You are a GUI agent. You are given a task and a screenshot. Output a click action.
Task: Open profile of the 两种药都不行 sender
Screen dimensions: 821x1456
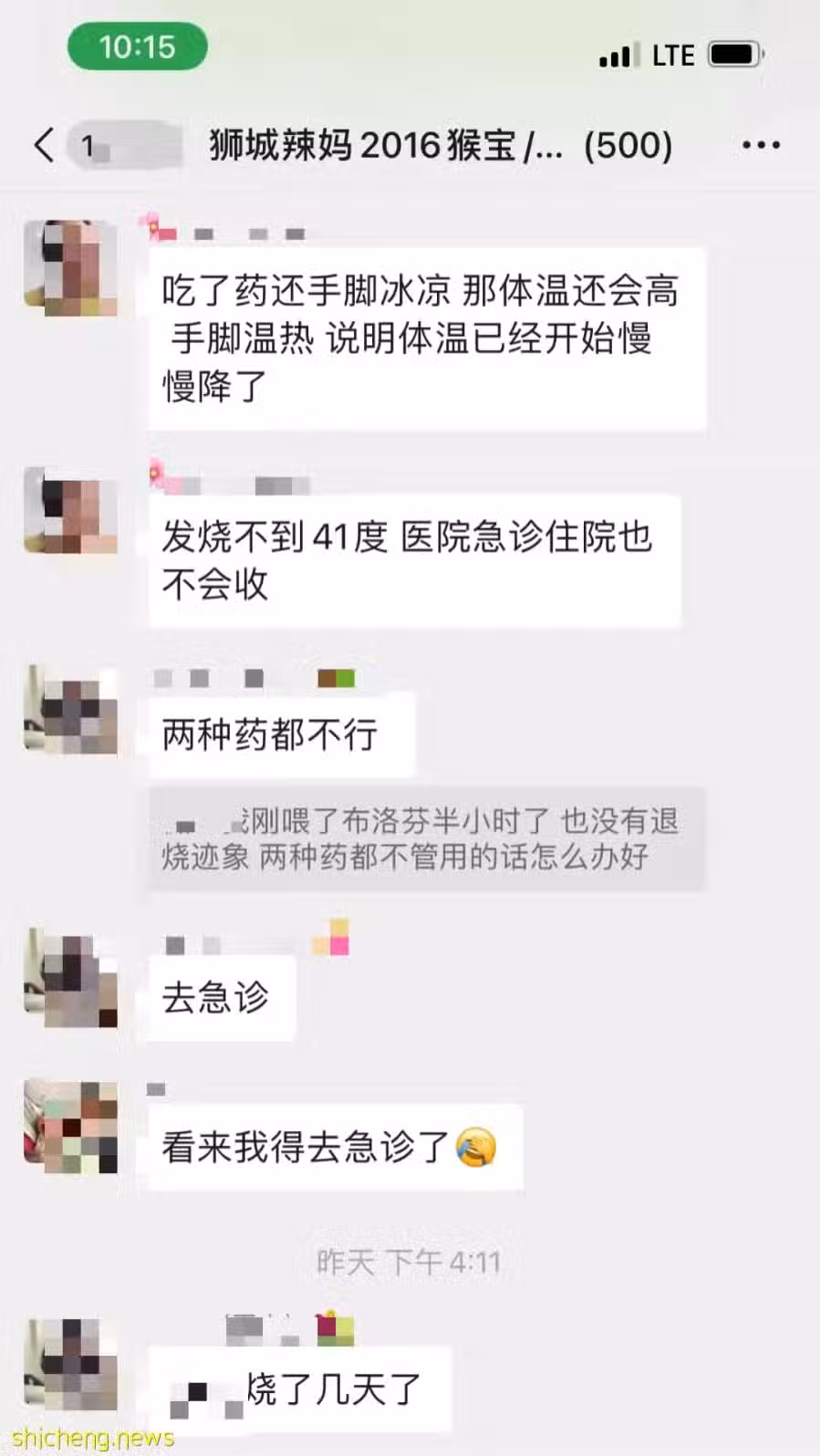[71, 710]
